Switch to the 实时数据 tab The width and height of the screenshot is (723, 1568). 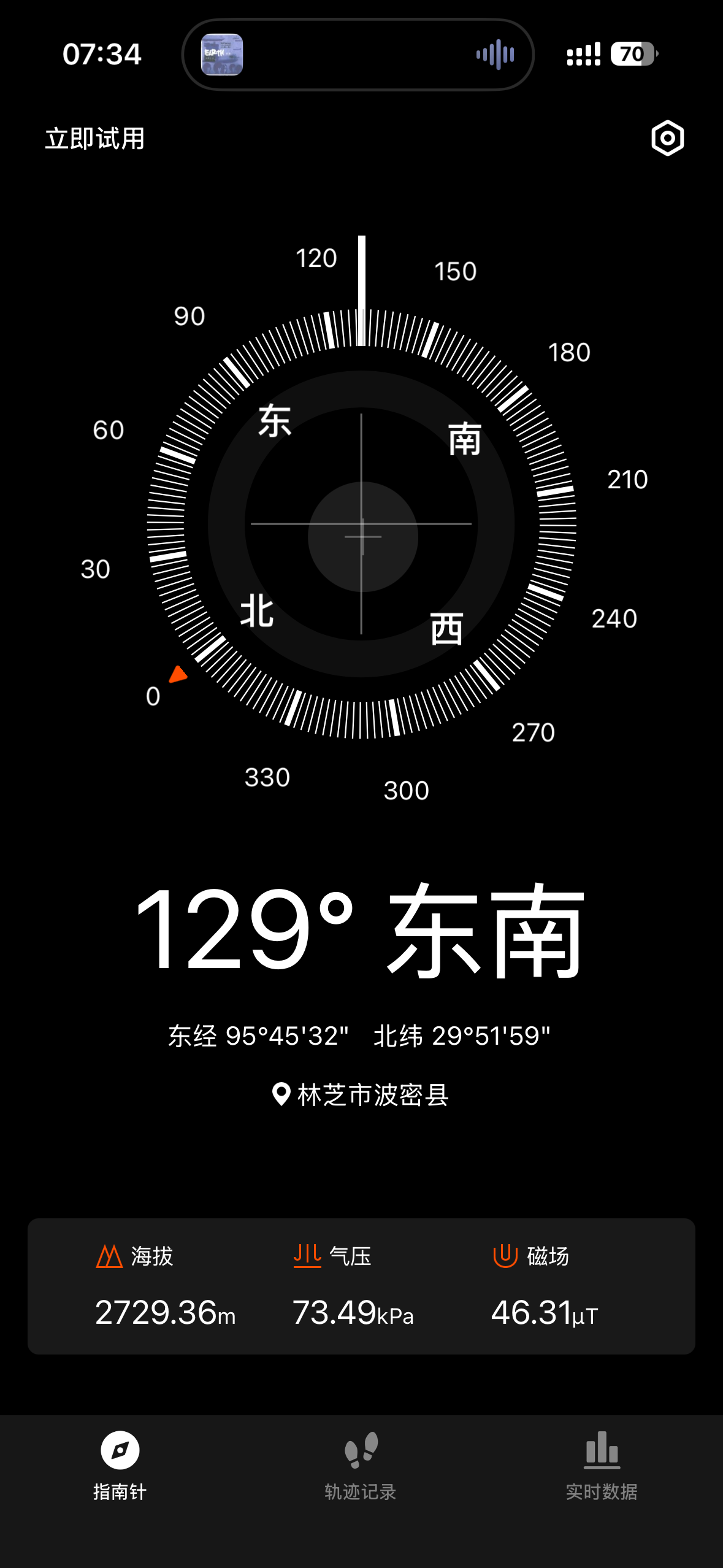(602, 1466)
